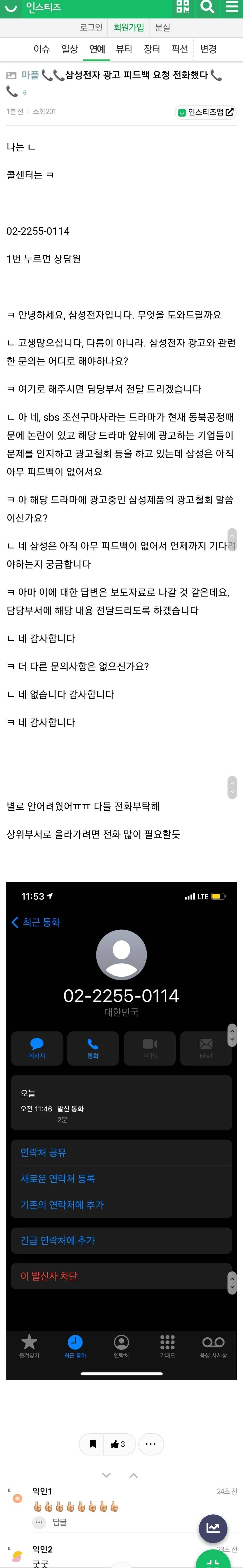Go to the 인스티즈 home logo
The image size is (243, 1568).
click(43, 7)
